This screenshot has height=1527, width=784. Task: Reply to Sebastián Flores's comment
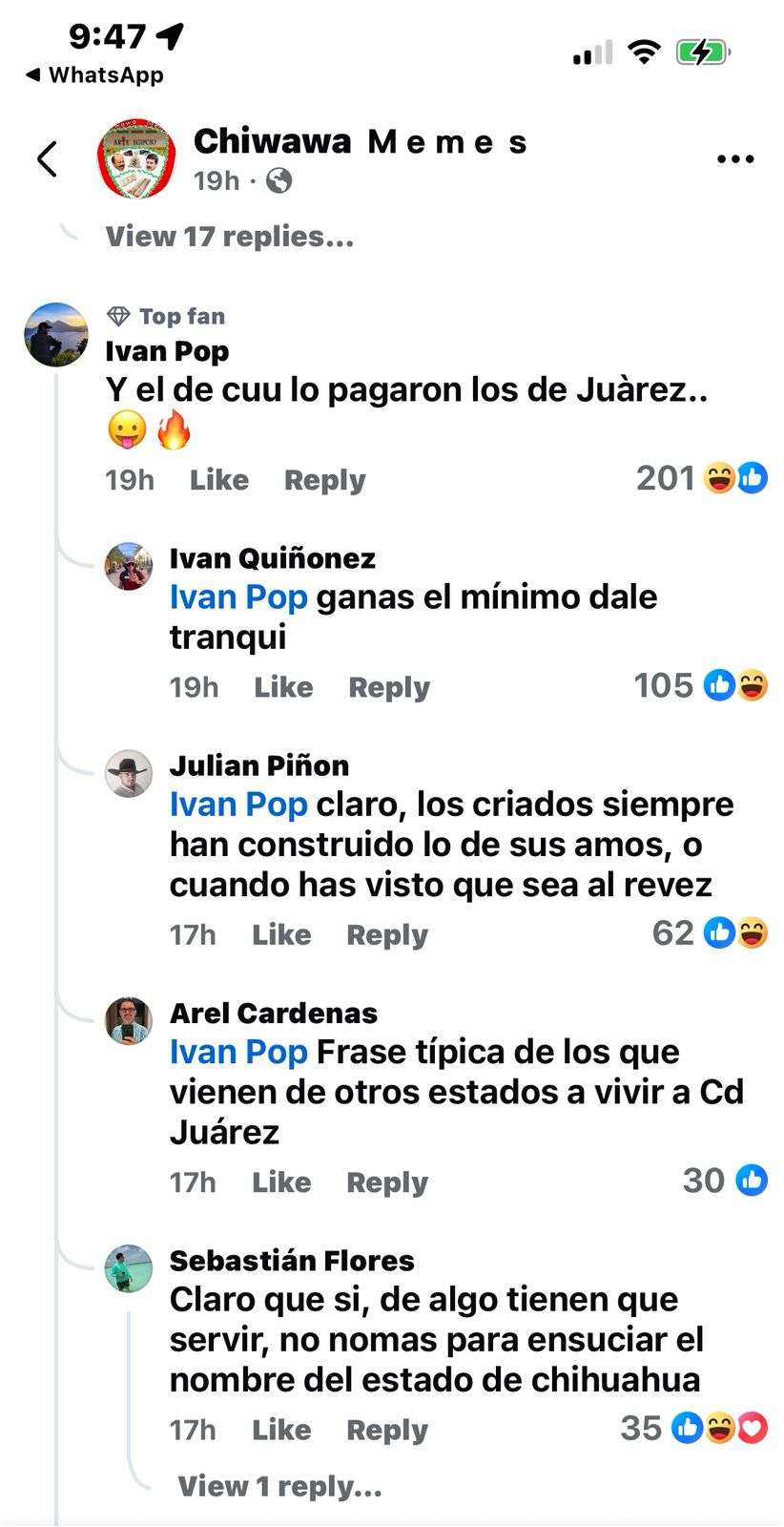tap(386, 1430)
